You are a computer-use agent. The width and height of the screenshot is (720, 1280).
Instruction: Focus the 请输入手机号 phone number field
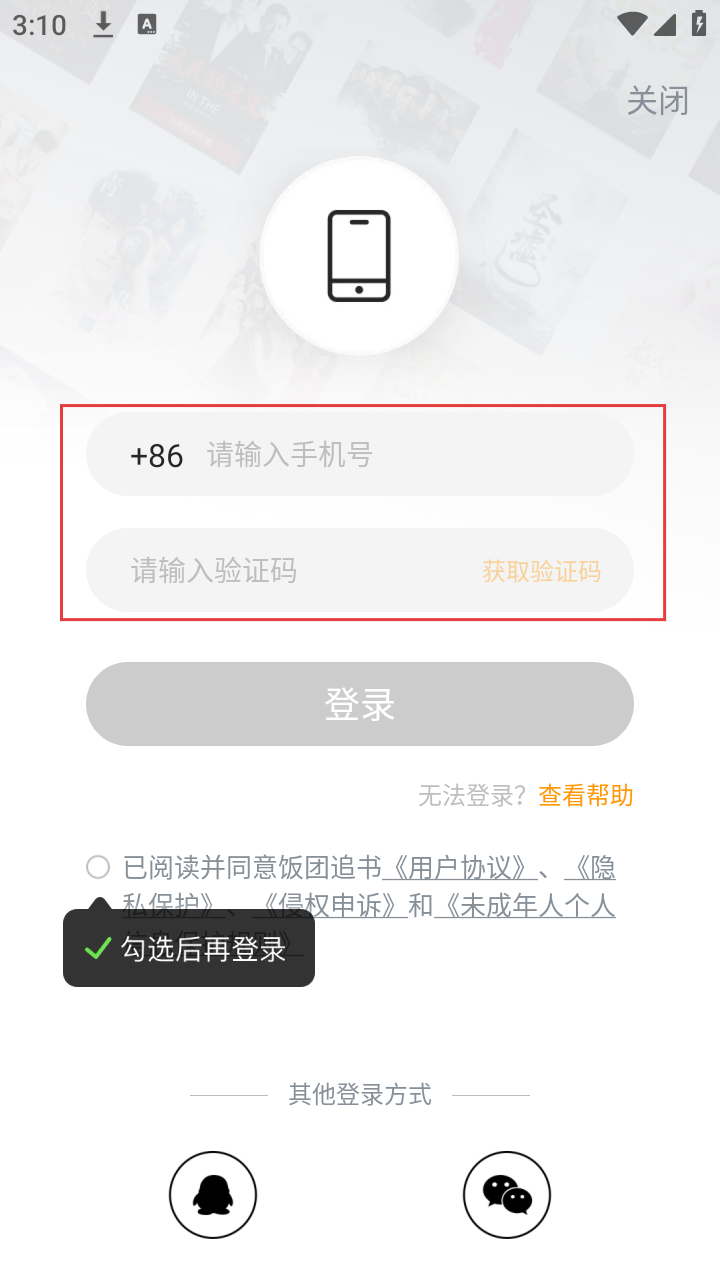pyautogui.click(x=400, y=456)
